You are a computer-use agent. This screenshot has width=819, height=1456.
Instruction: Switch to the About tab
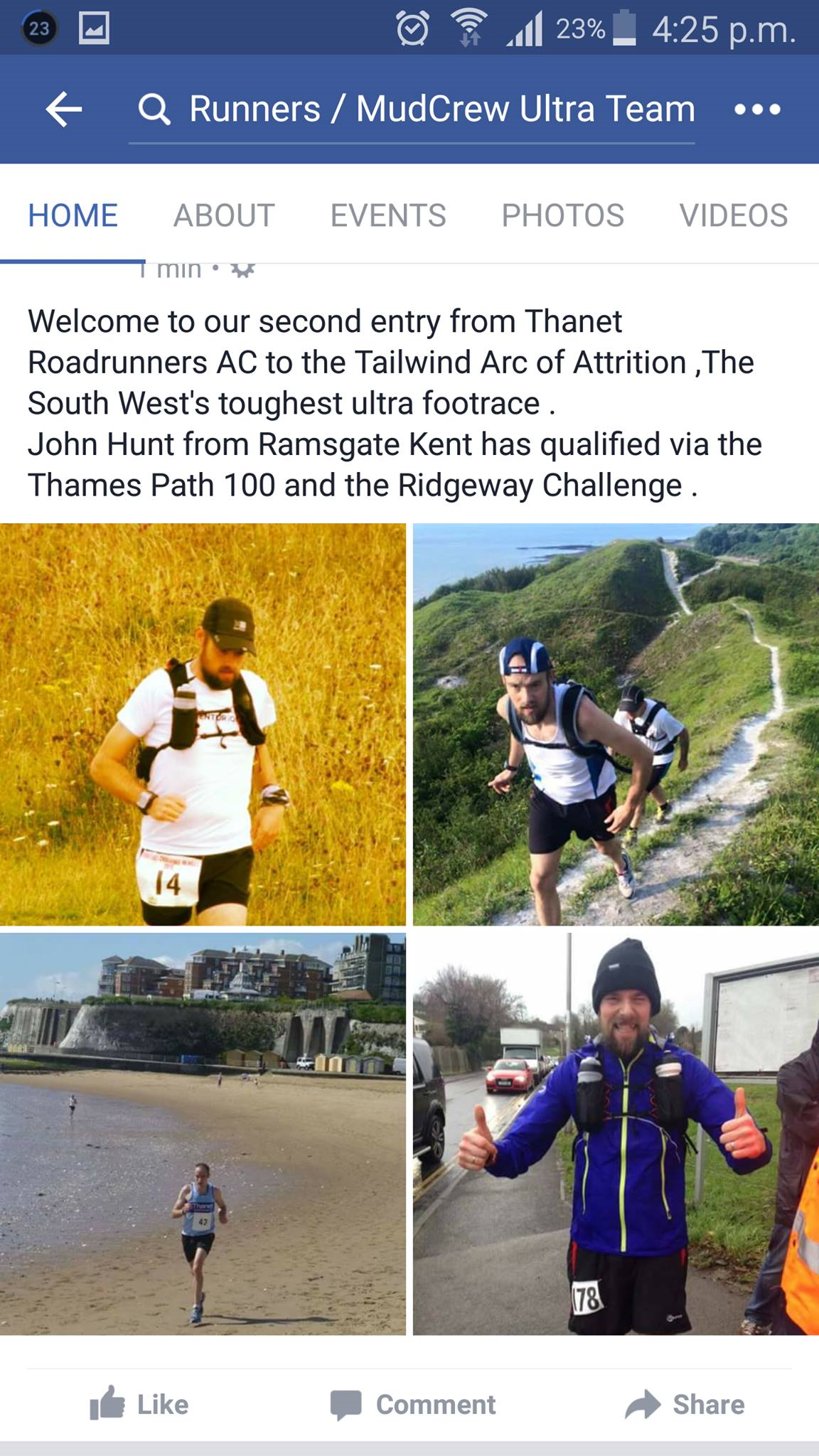[224, 215]
